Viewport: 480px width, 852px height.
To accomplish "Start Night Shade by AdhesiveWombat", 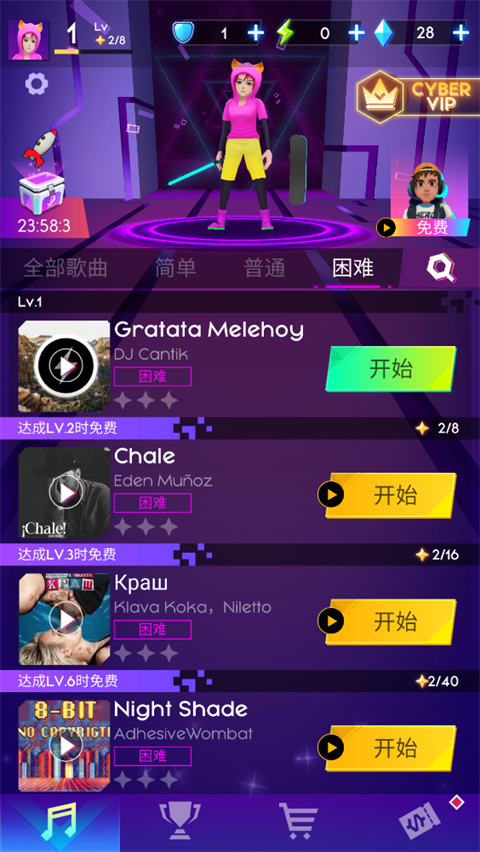I will coord(387,748).
